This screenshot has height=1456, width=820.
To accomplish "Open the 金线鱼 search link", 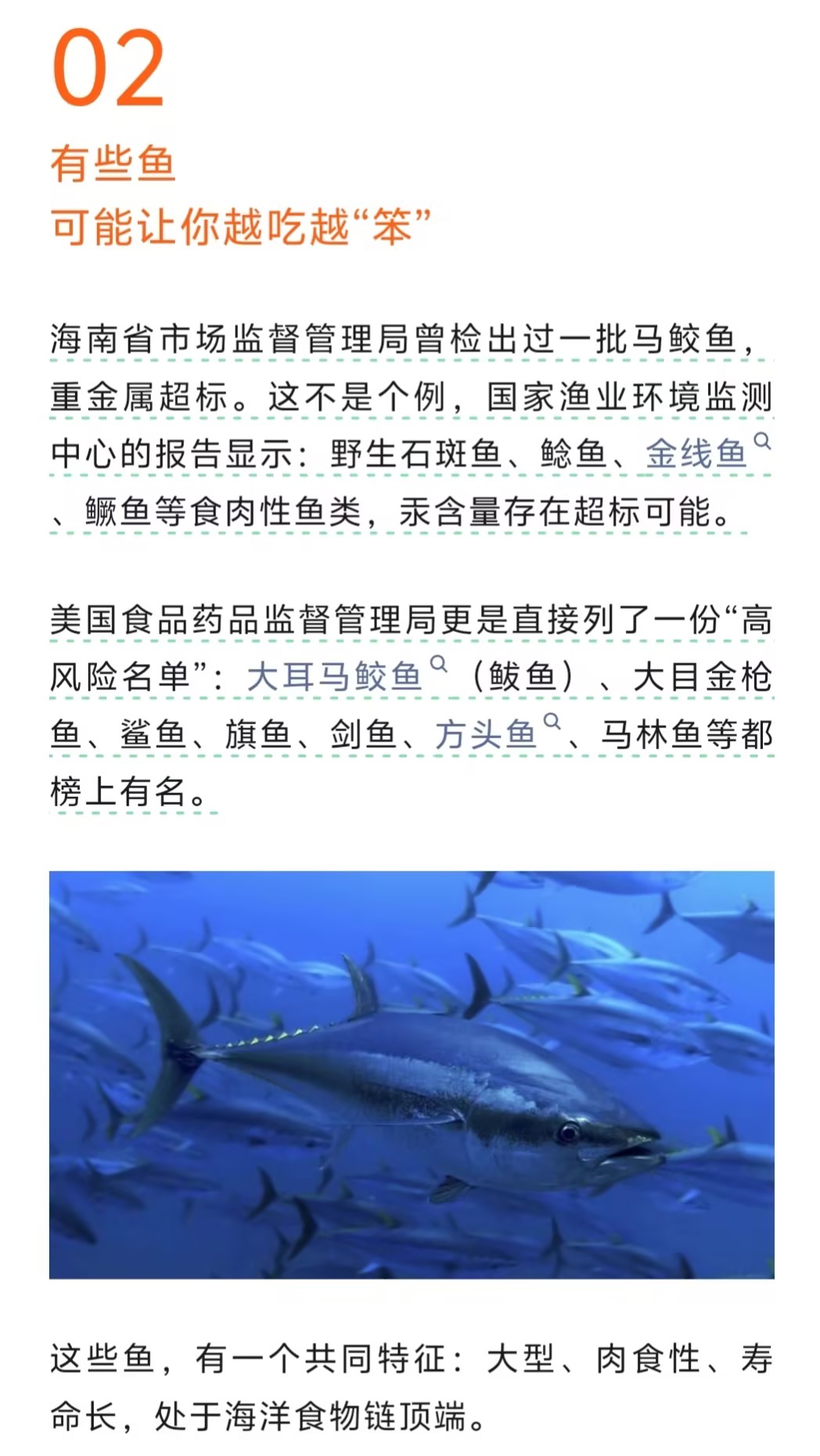I will point(696,453).
